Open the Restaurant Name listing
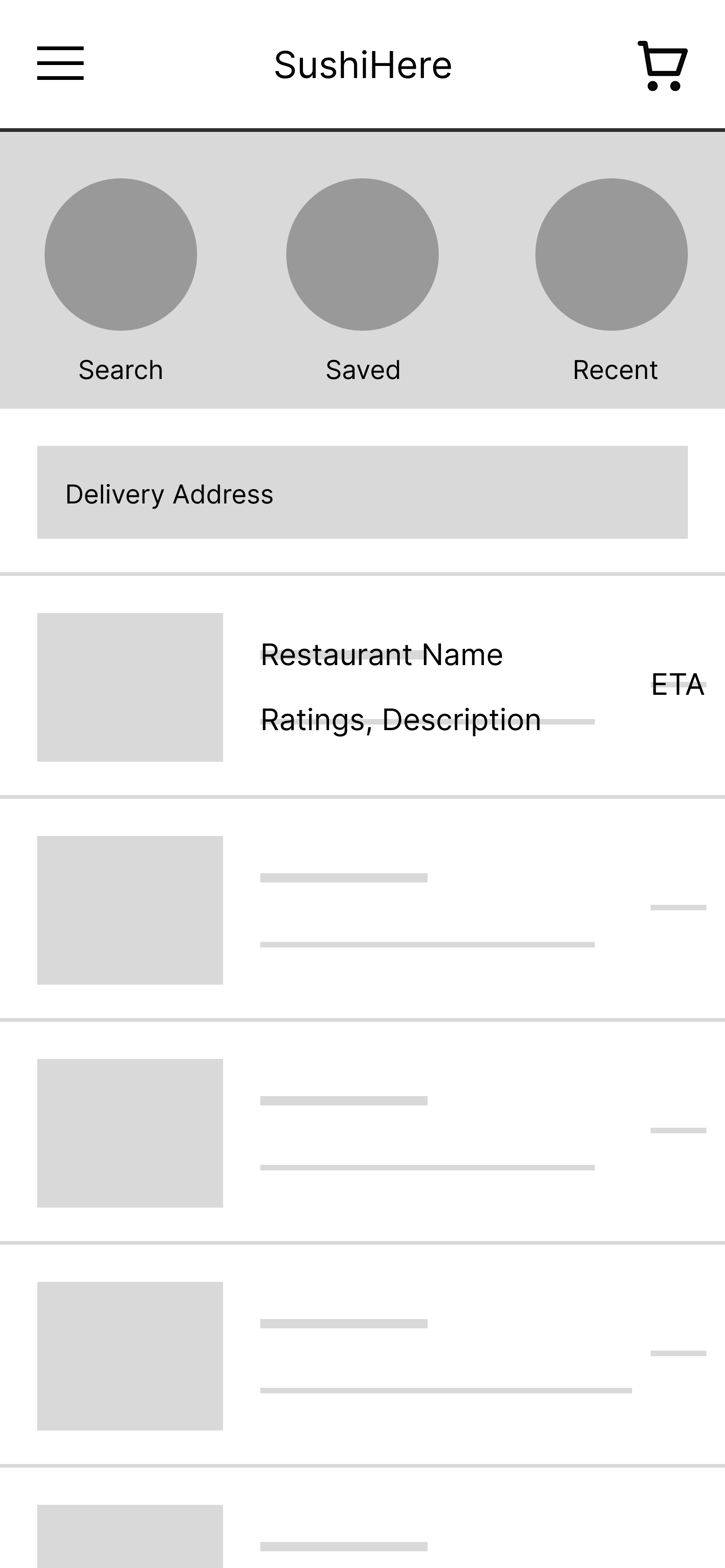 point(382,655)
